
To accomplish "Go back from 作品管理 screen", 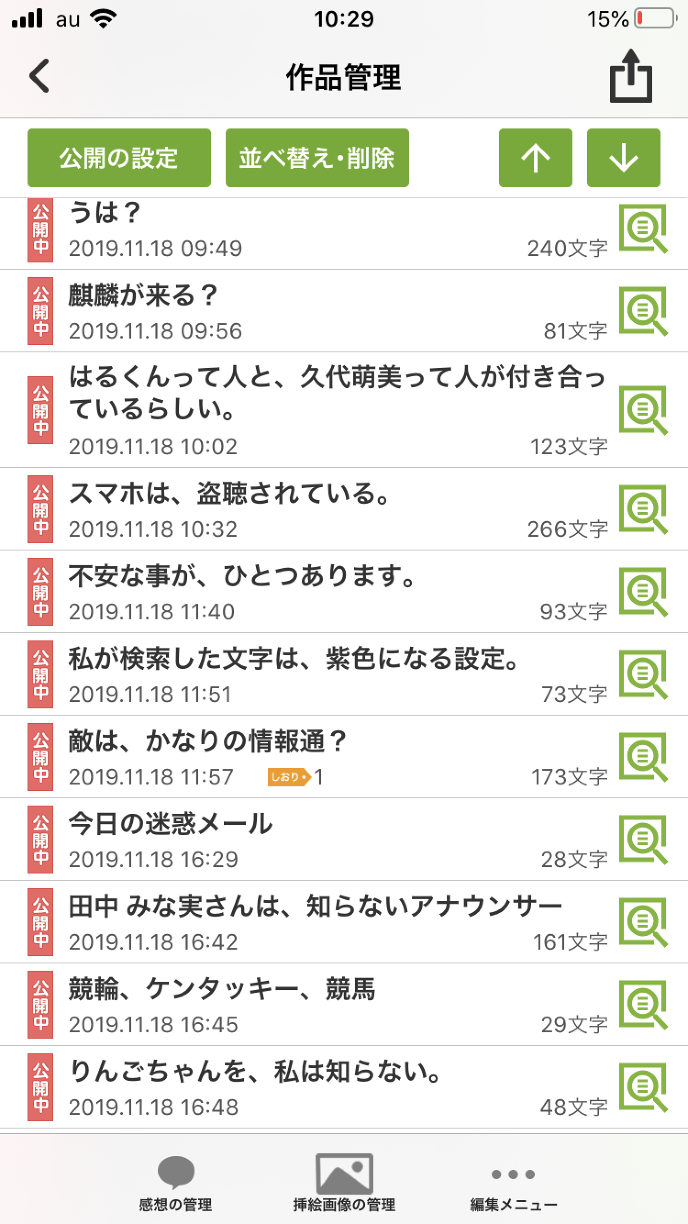I will (x=40, y=77).
